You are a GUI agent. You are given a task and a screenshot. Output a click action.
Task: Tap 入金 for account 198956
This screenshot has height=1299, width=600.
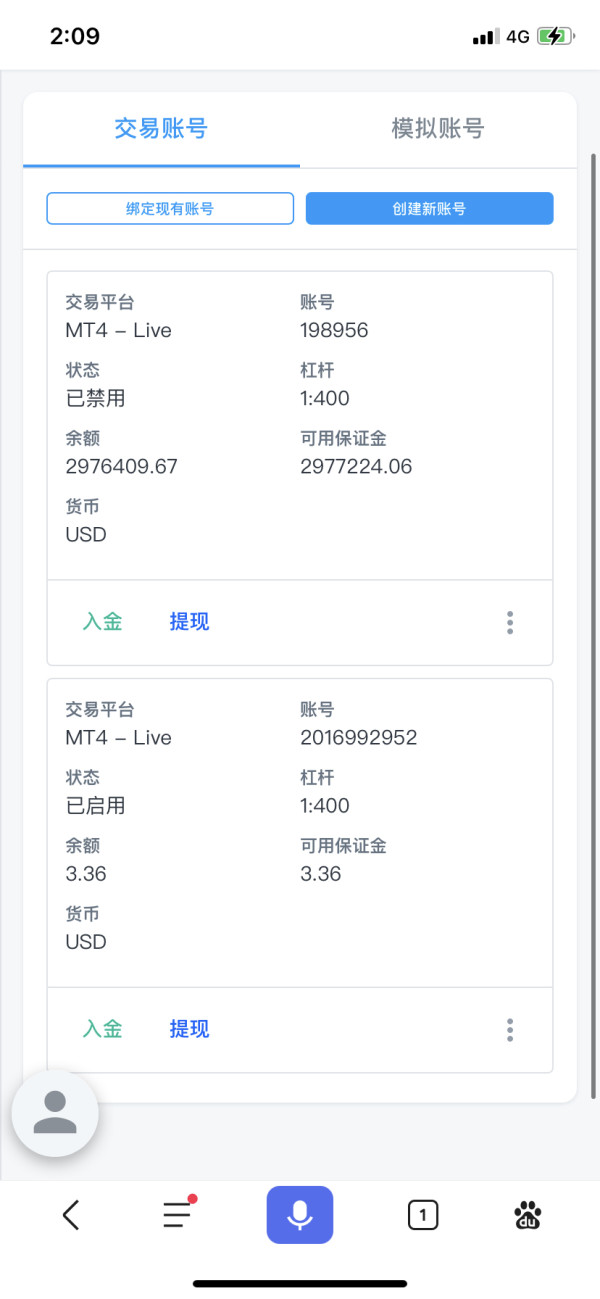[102, 621]
